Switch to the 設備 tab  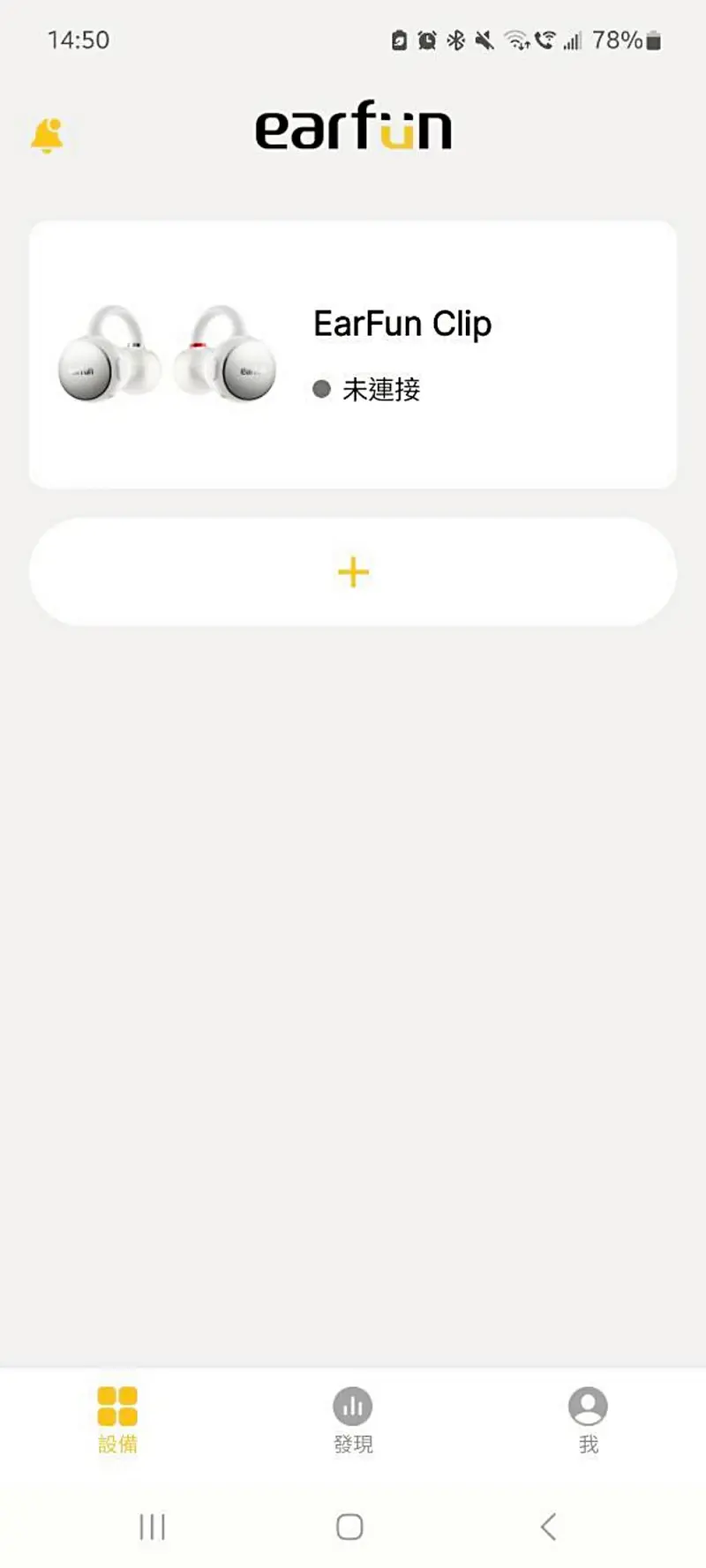click(x=117, y=1418)
